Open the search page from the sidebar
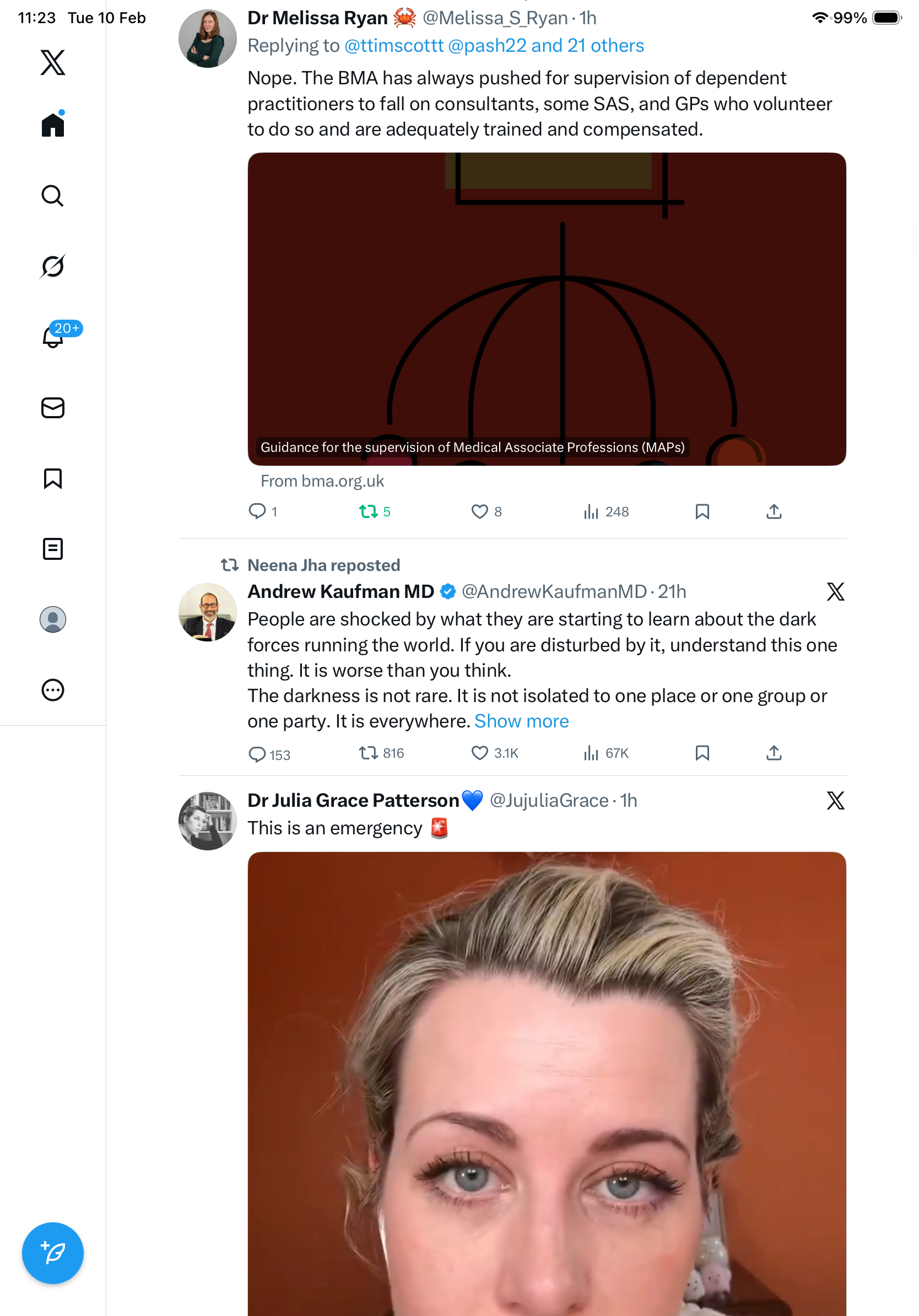Screen dimensions: 919x1316 coord(53,196)
